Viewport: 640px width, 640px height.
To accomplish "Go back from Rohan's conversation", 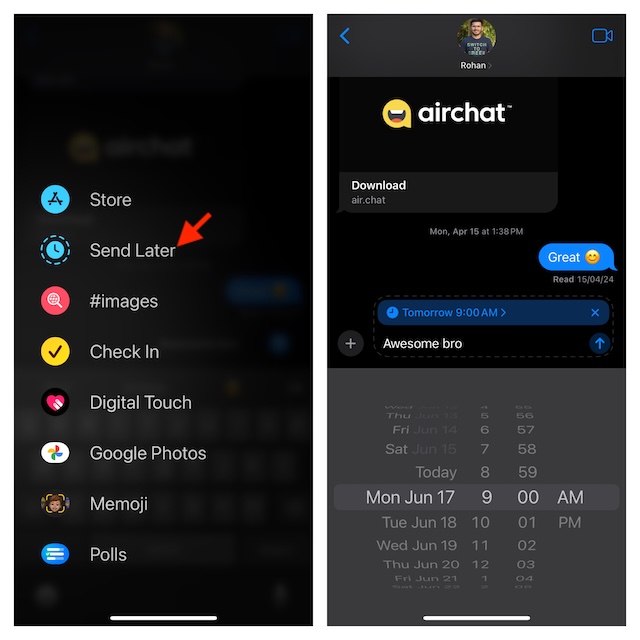I will pos(345,36).
